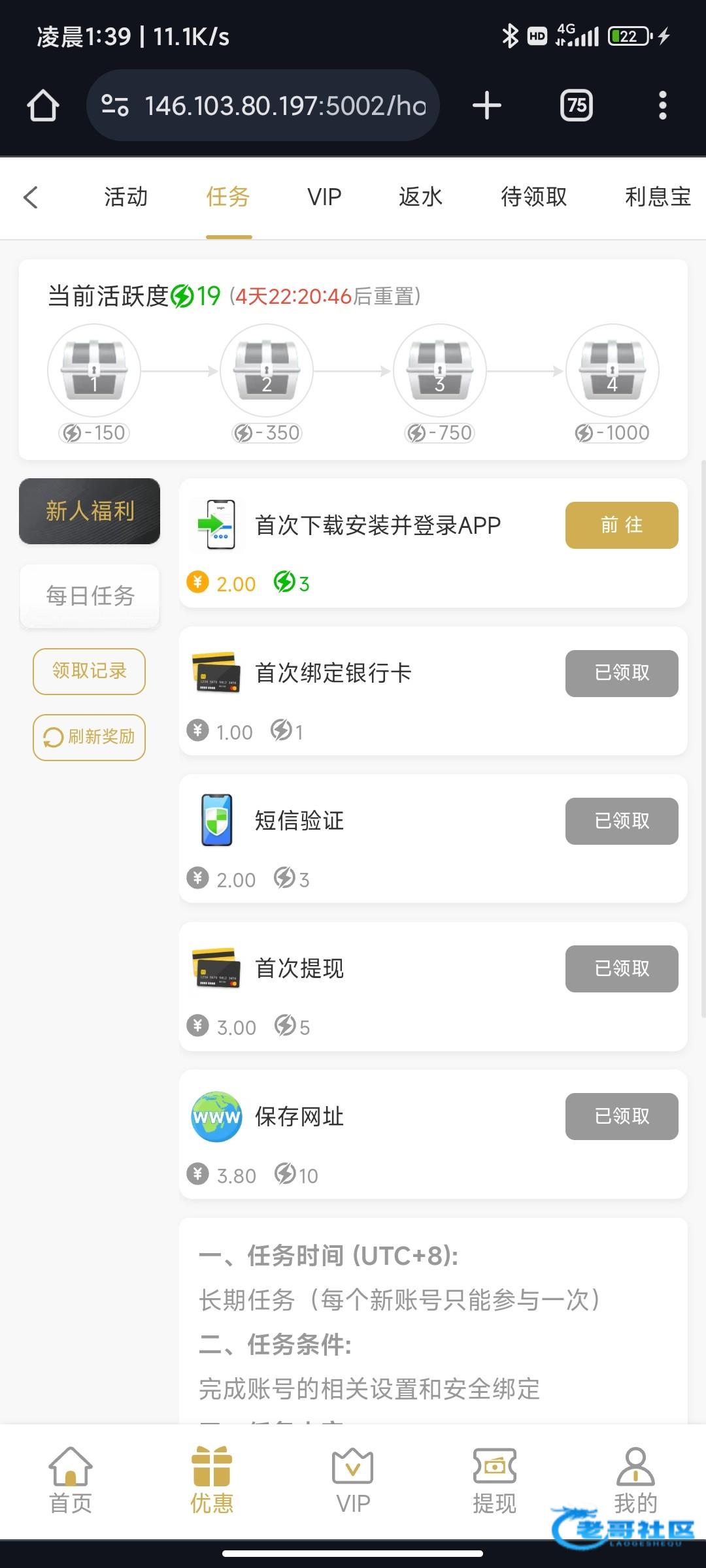Viewport: 706px width, 1568px height.
Task: Select the 新人福利 category
Action: 90,511
